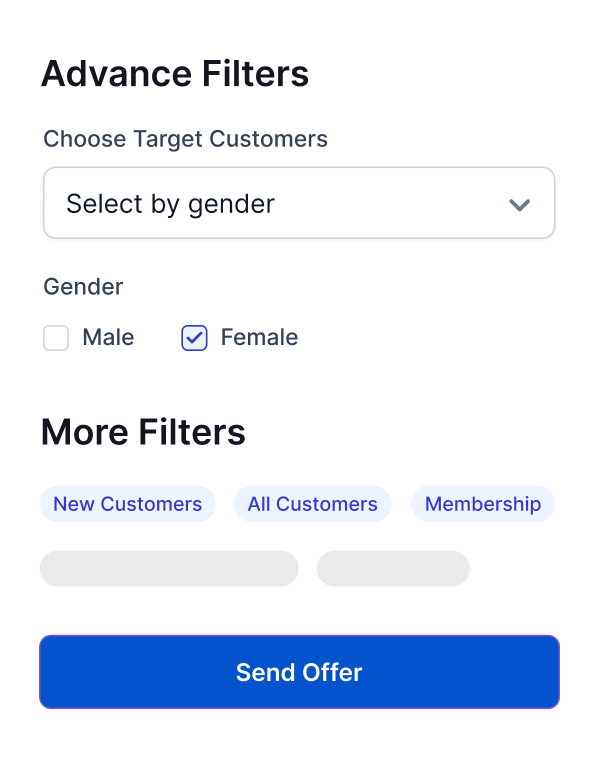The width and height of the screenshot is (600, 762).
Task: Apply the Membership filter chip
Action: click(482, 504)
